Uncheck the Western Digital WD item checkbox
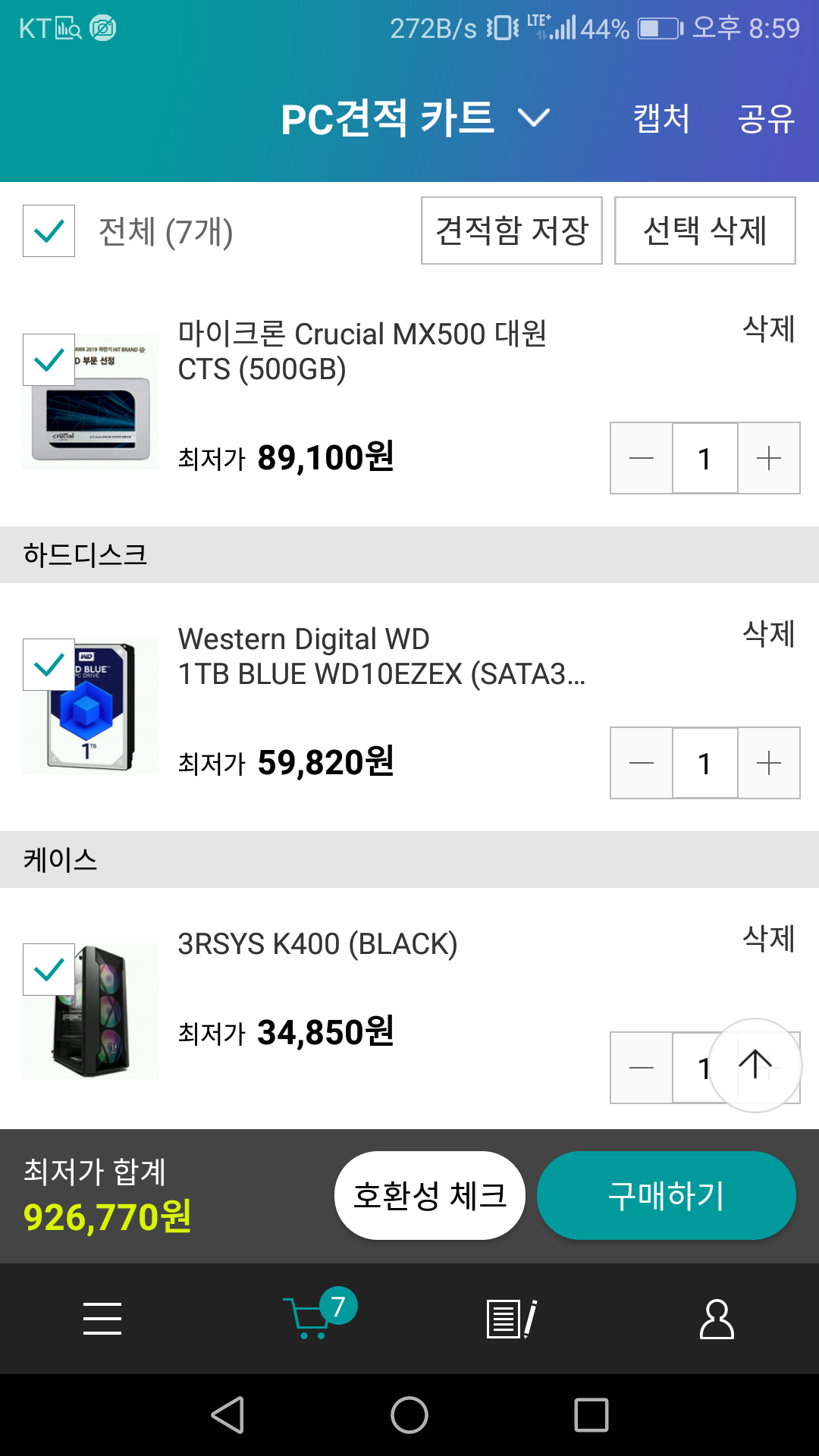The image size is (819, 1456). click(x=49, y=665)
